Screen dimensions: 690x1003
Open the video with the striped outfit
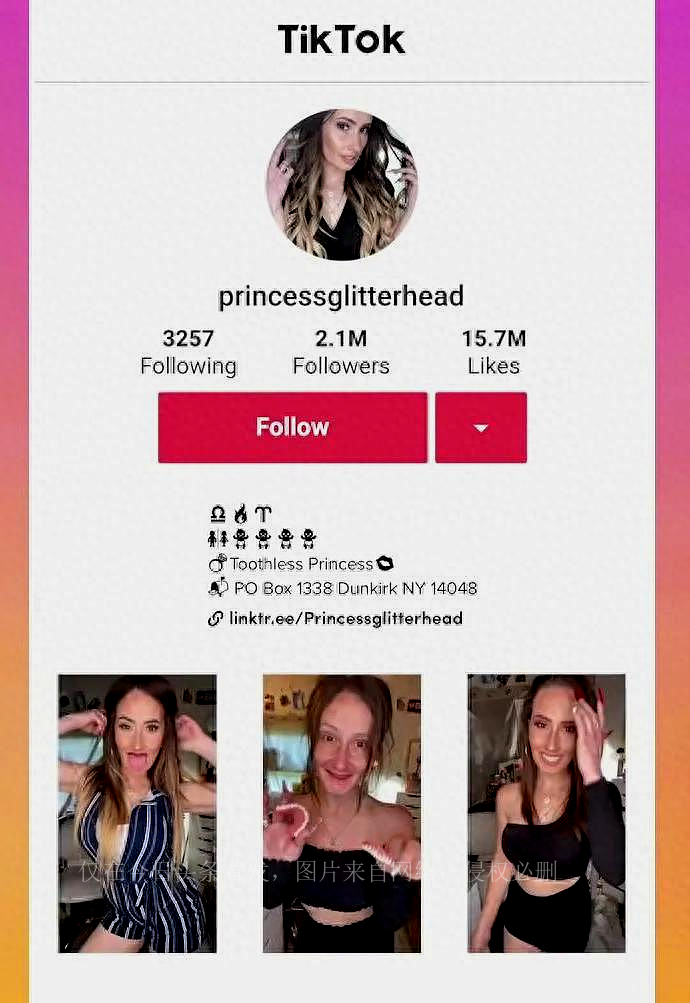(137, 813)
